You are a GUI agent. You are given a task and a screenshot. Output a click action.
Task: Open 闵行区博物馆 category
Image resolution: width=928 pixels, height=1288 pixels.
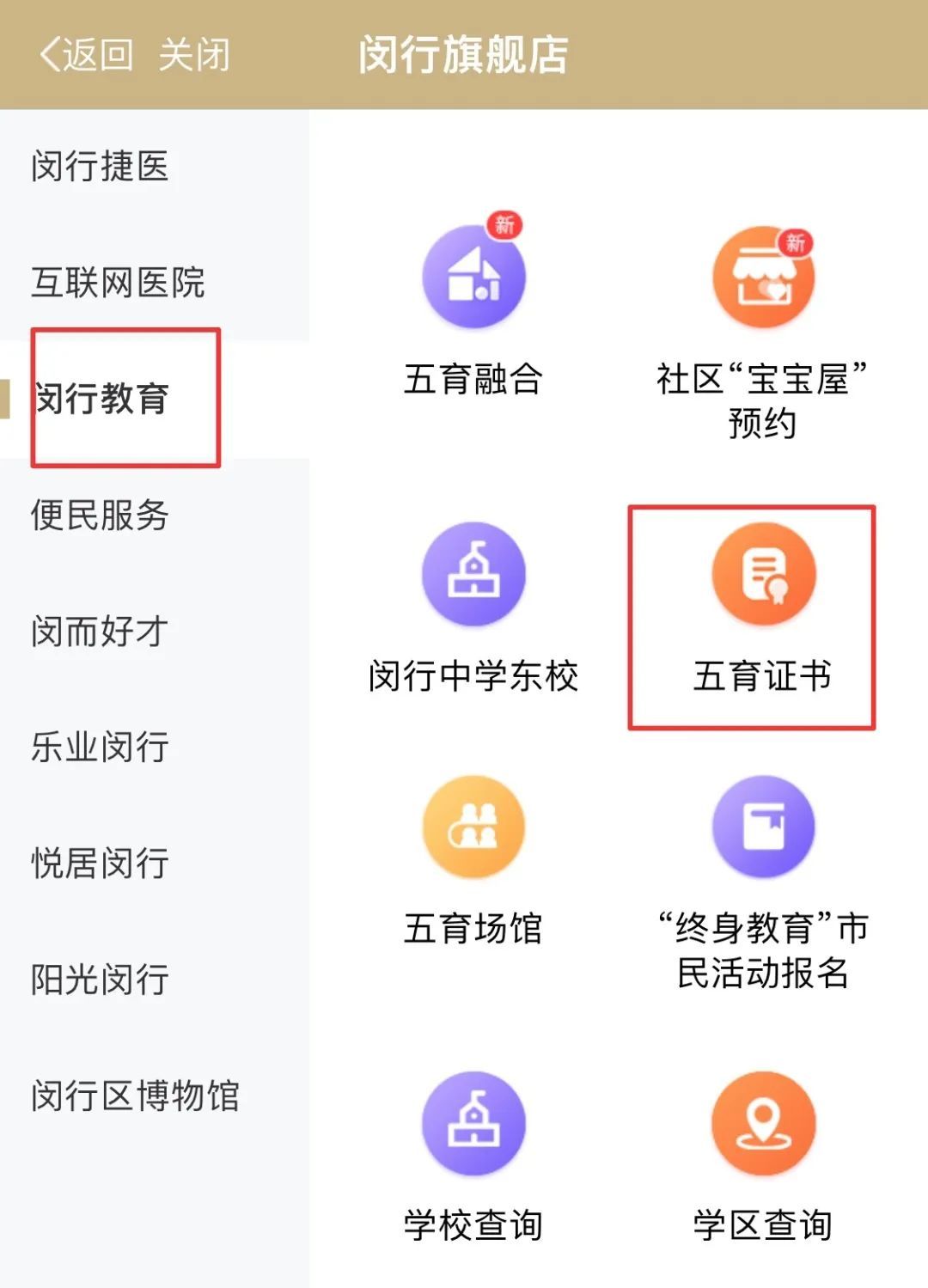135,1096
